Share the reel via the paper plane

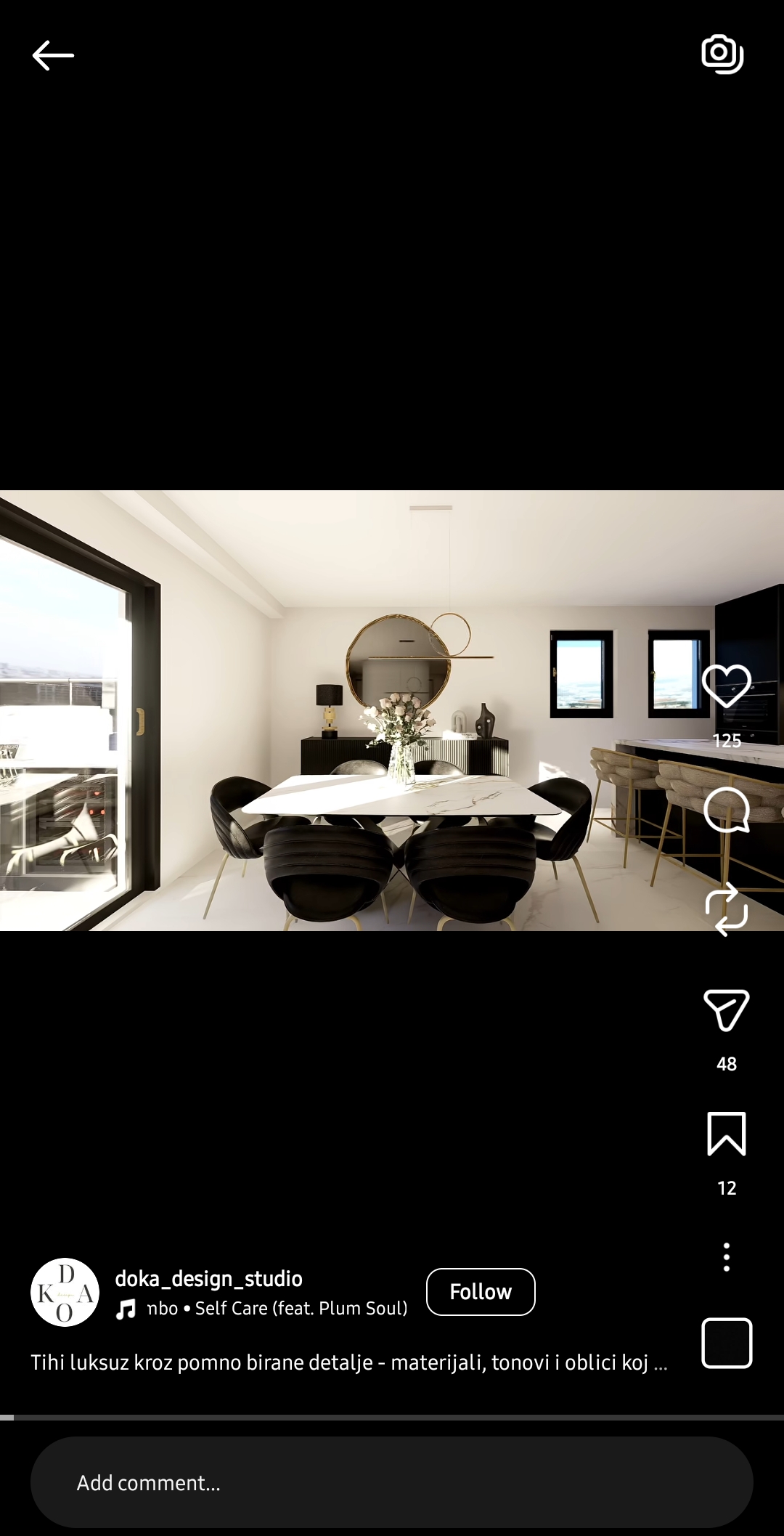726,1009
